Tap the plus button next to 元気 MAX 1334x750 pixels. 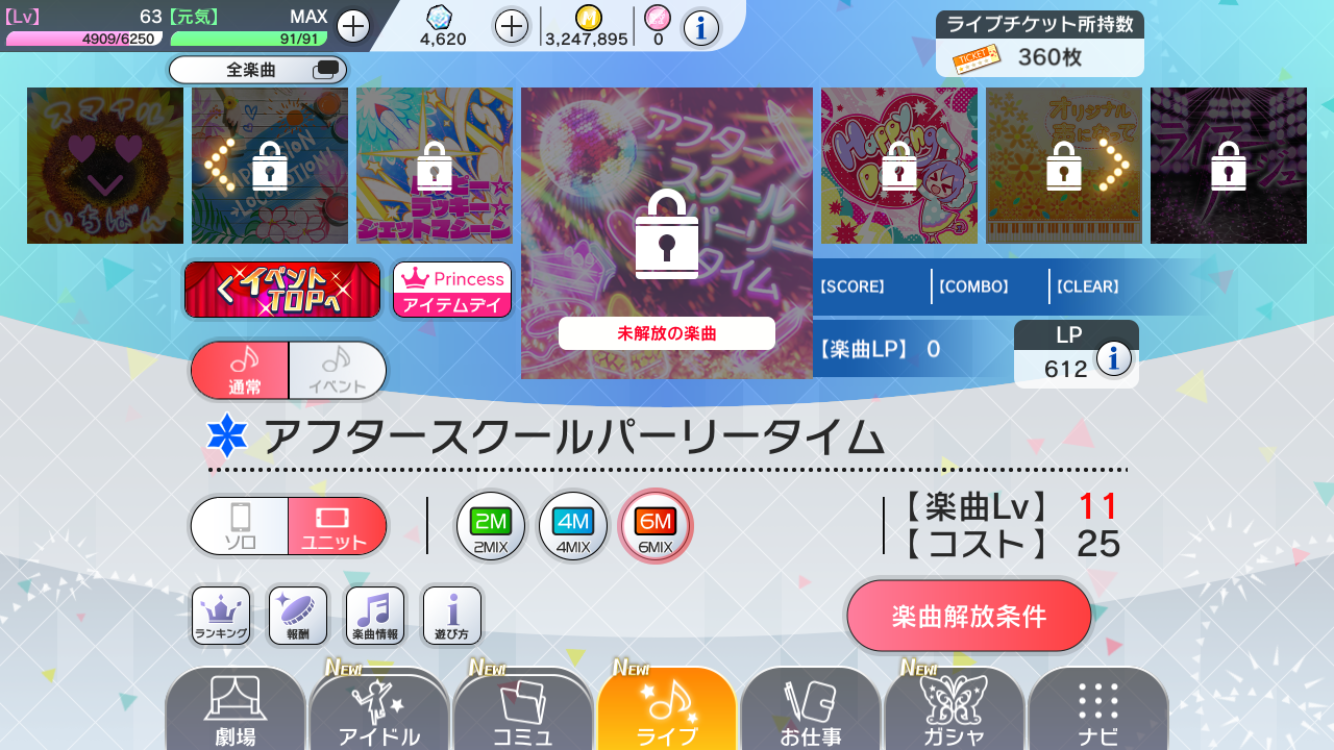[x=353, y=26]
